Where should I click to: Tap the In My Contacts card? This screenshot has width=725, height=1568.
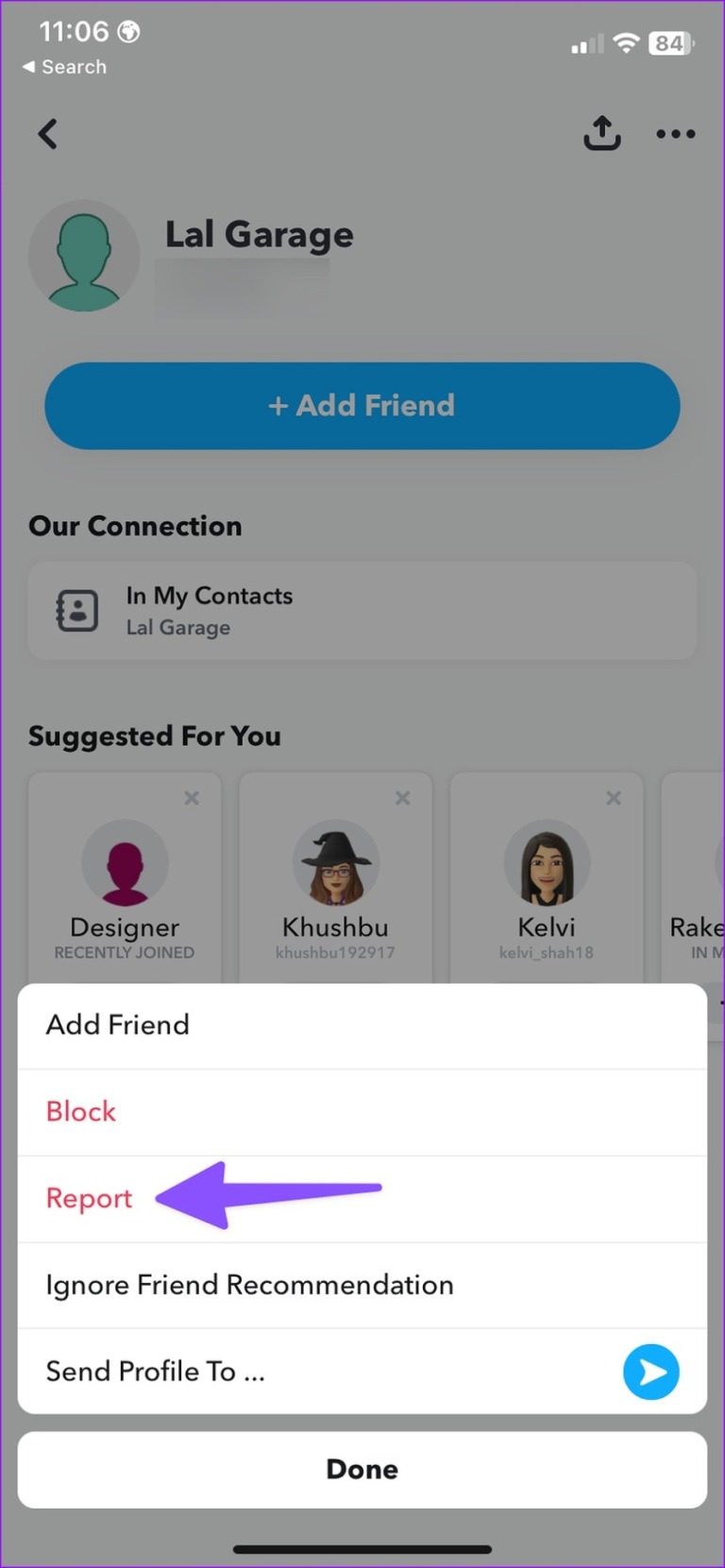click(362, 610)
